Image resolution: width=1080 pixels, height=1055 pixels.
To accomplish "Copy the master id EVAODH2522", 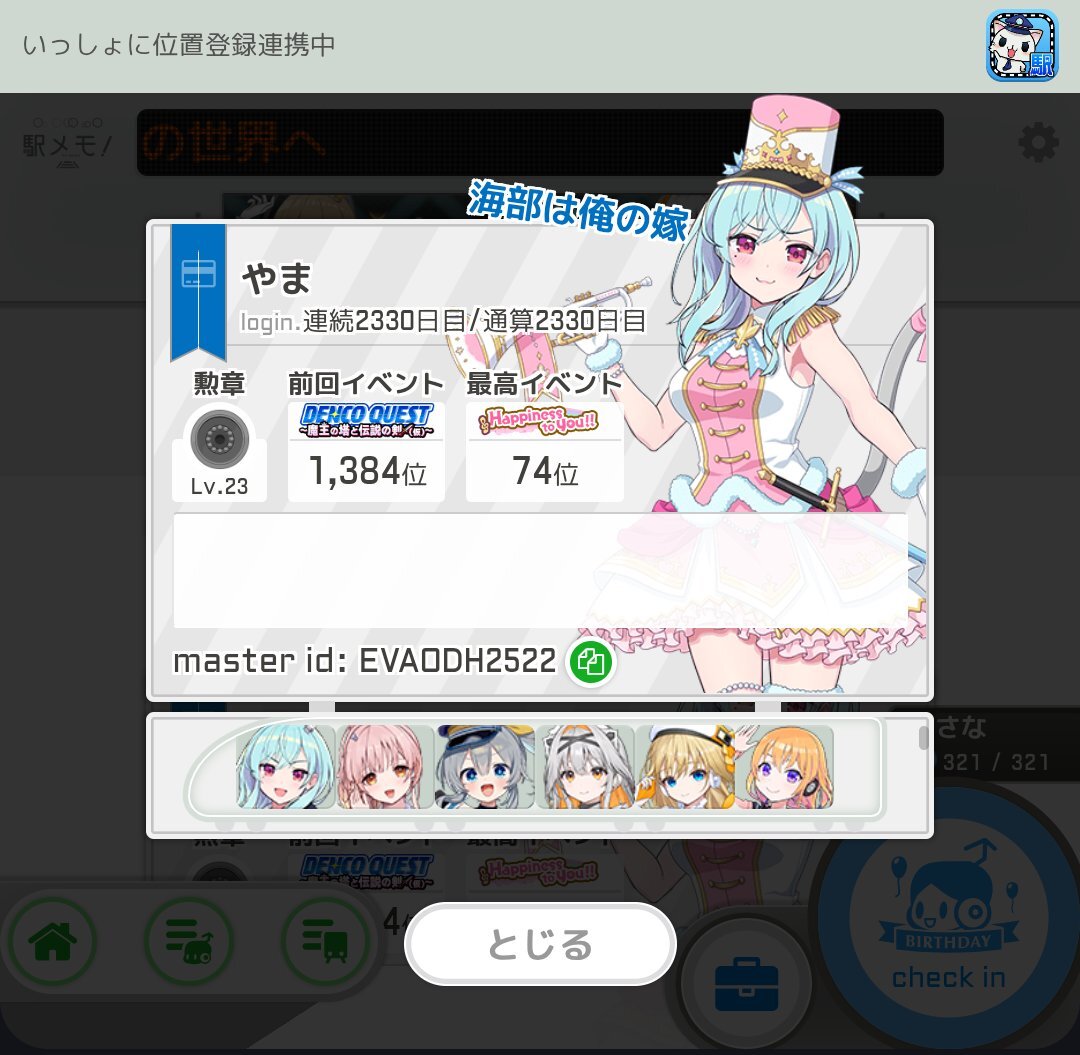I will 590,662.
